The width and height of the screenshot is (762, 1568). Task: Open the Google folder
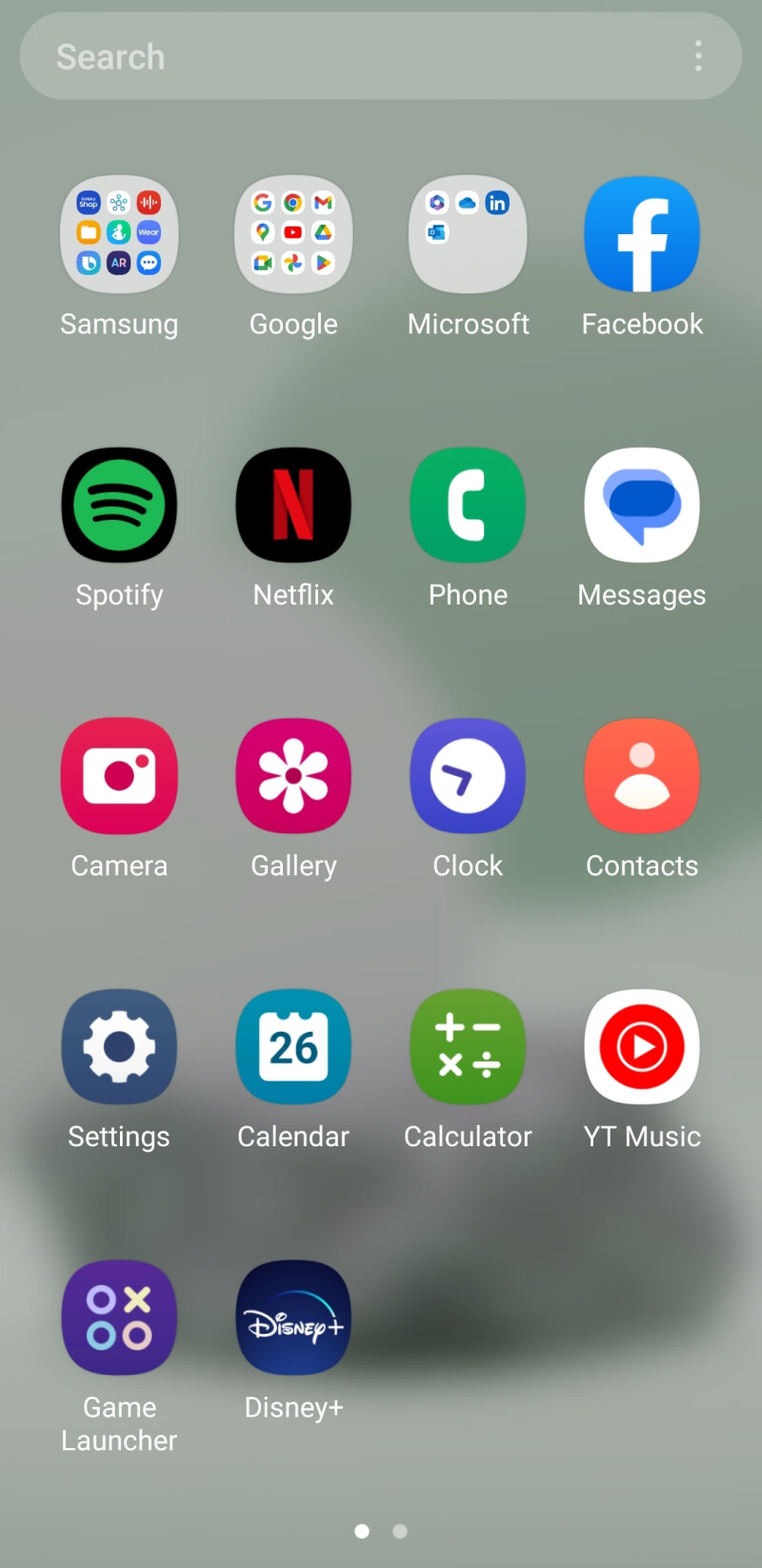click(293, 234)
